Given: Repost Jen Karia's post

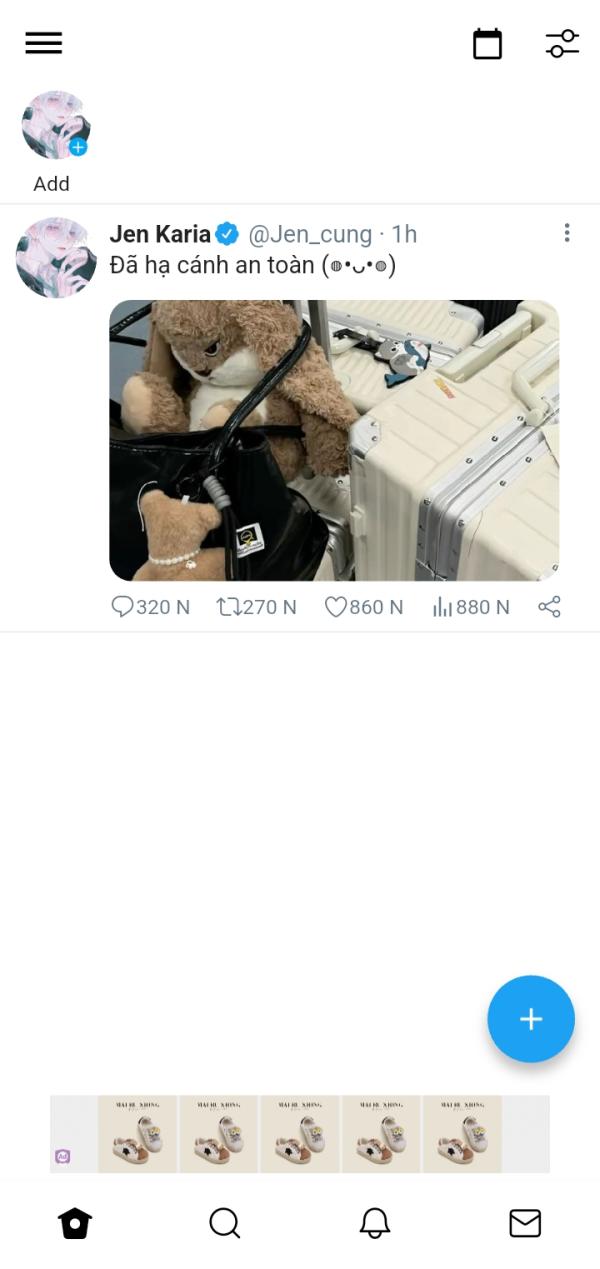Looking at the screenshot, I should (x=257, y=607).
